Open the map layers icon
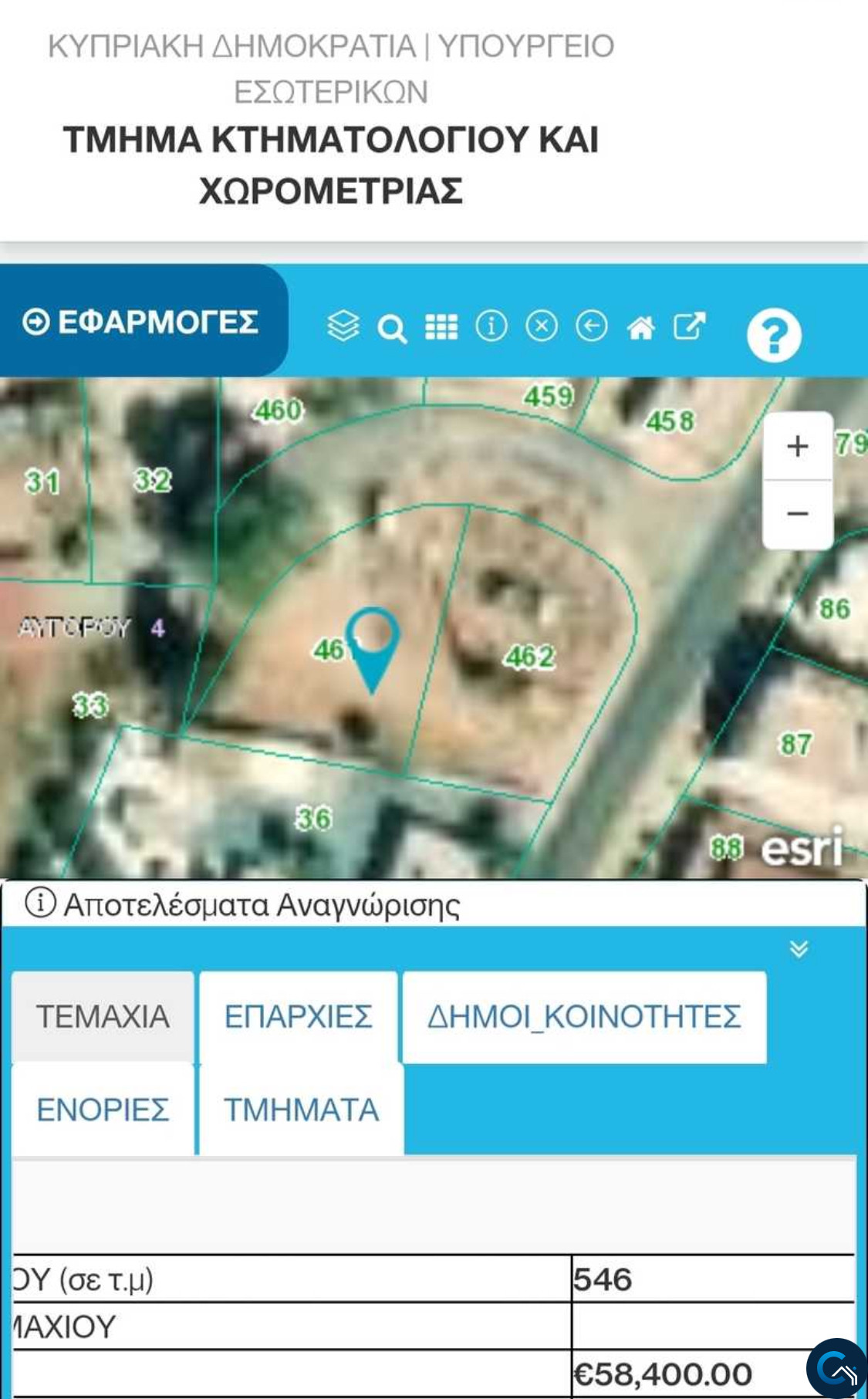Viewport: 868px width, 1399px height. click(x=343, y=326)
